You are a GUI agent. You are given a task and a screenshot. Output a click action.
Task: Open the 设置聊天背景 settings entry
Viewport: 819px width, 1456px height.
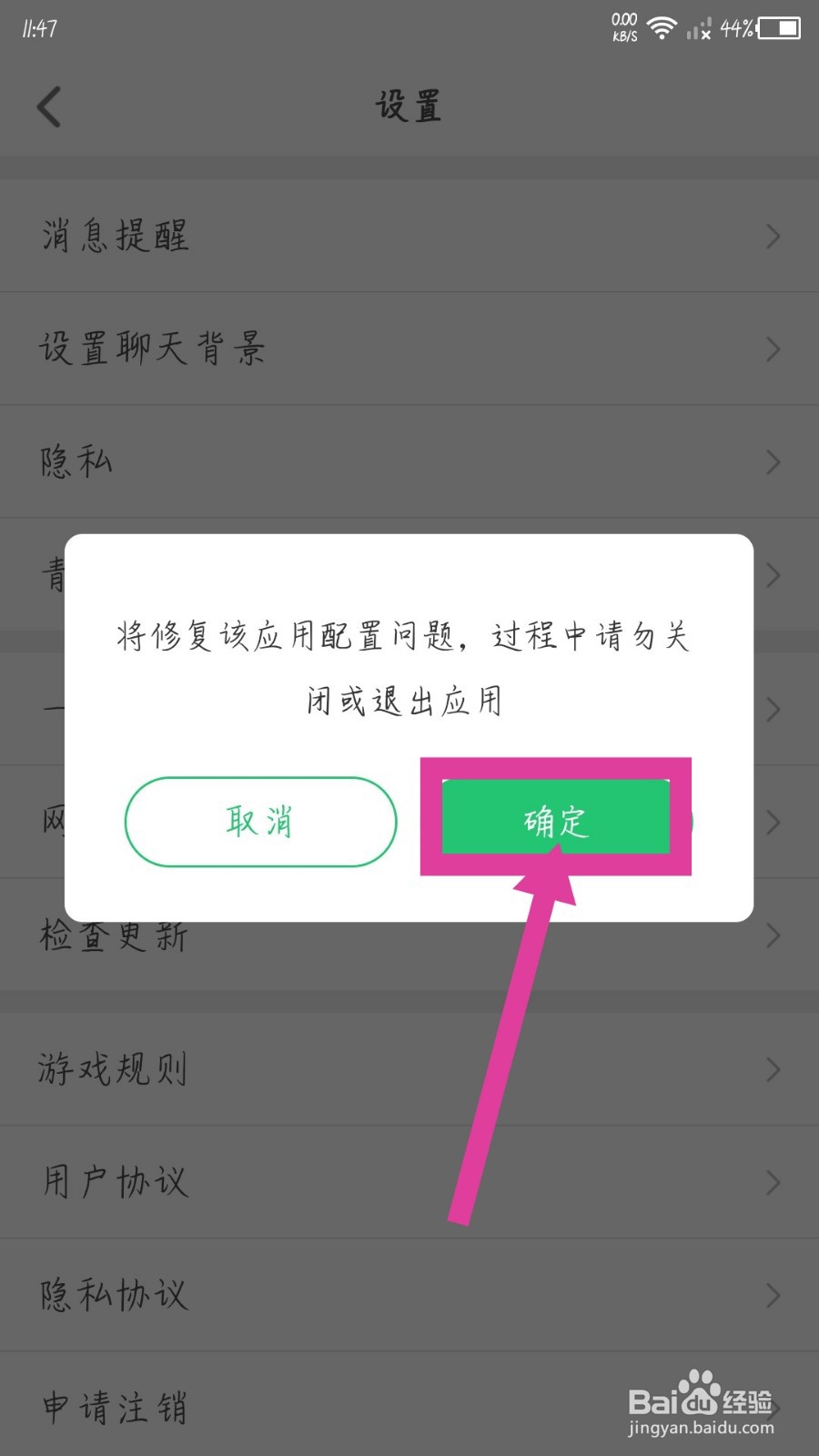(152, 349)
